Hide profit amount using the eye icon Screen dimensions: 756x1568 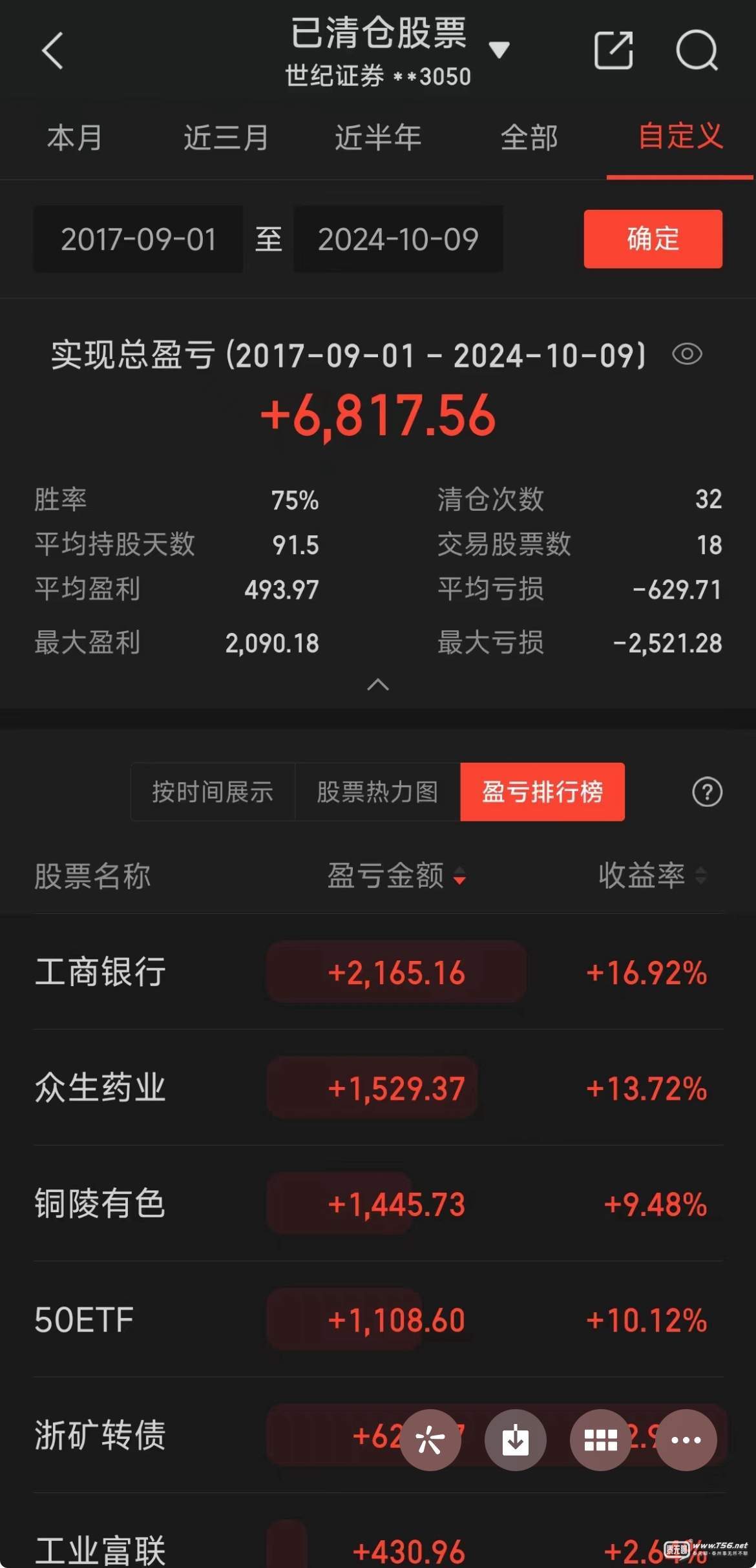(x=687, y=354)
